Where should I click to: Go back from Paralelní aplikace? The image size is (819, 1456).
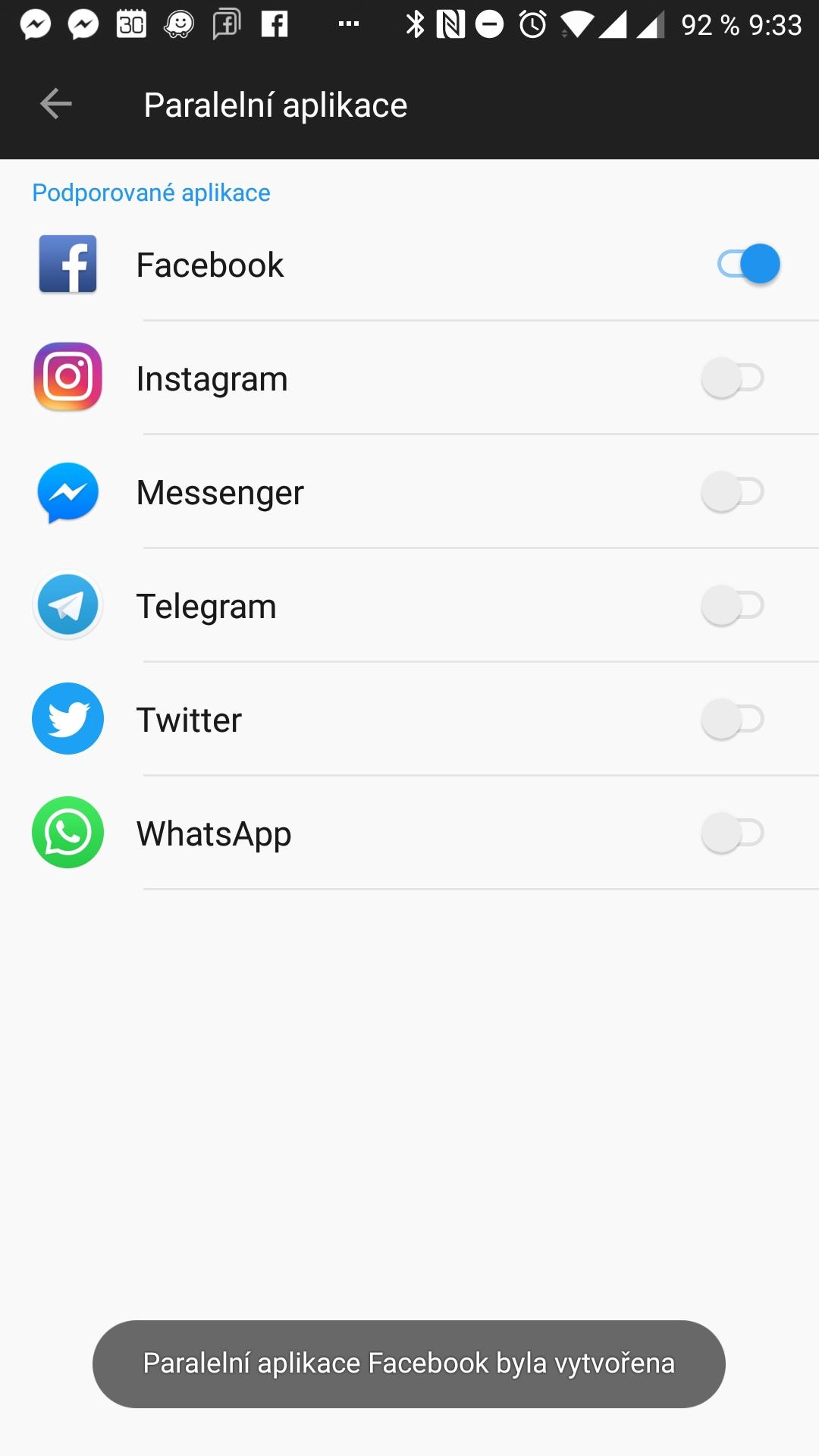tap(55, 104)
